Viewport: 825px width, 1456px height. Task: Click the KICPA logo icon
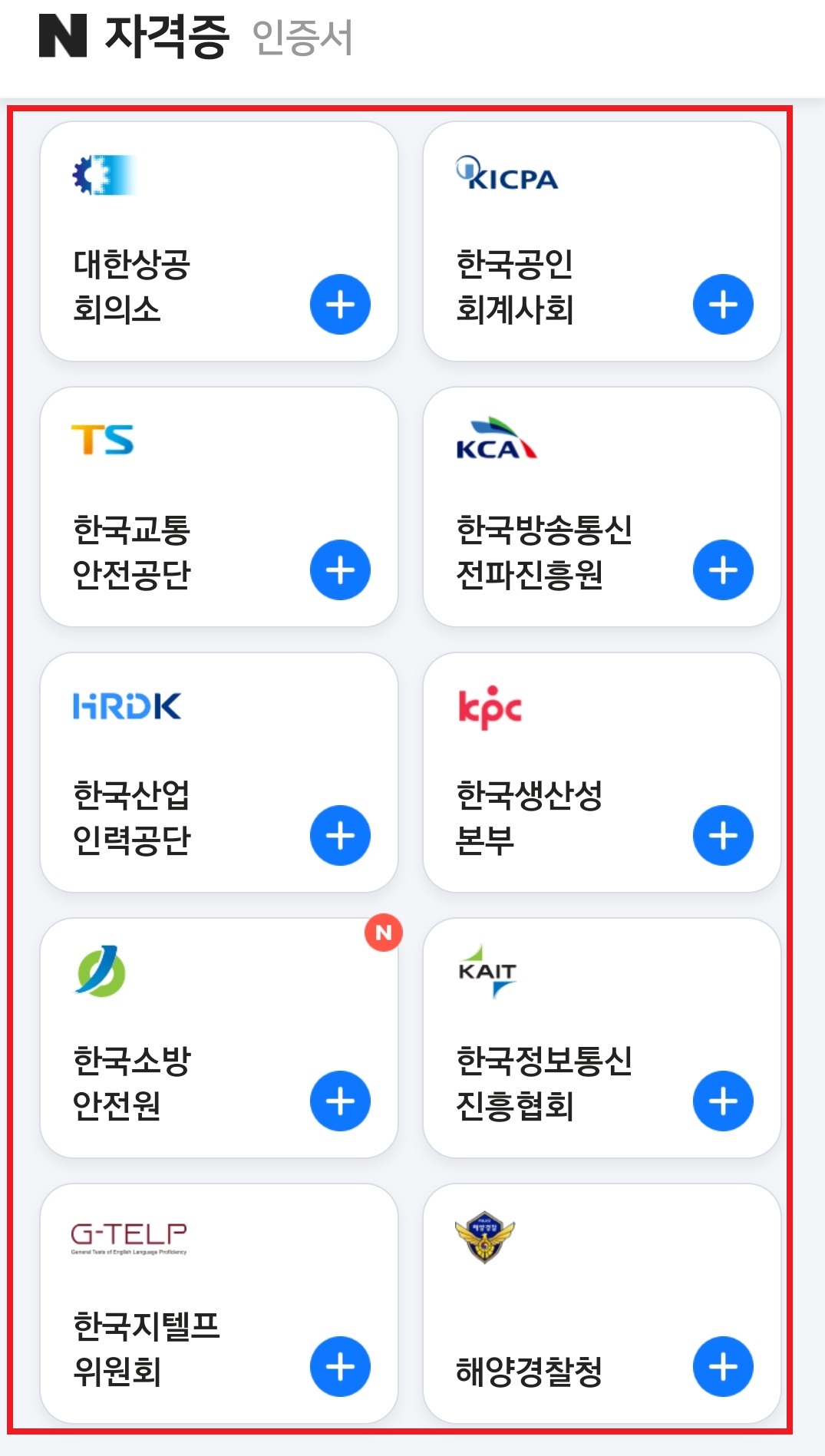tap(508, 175)
